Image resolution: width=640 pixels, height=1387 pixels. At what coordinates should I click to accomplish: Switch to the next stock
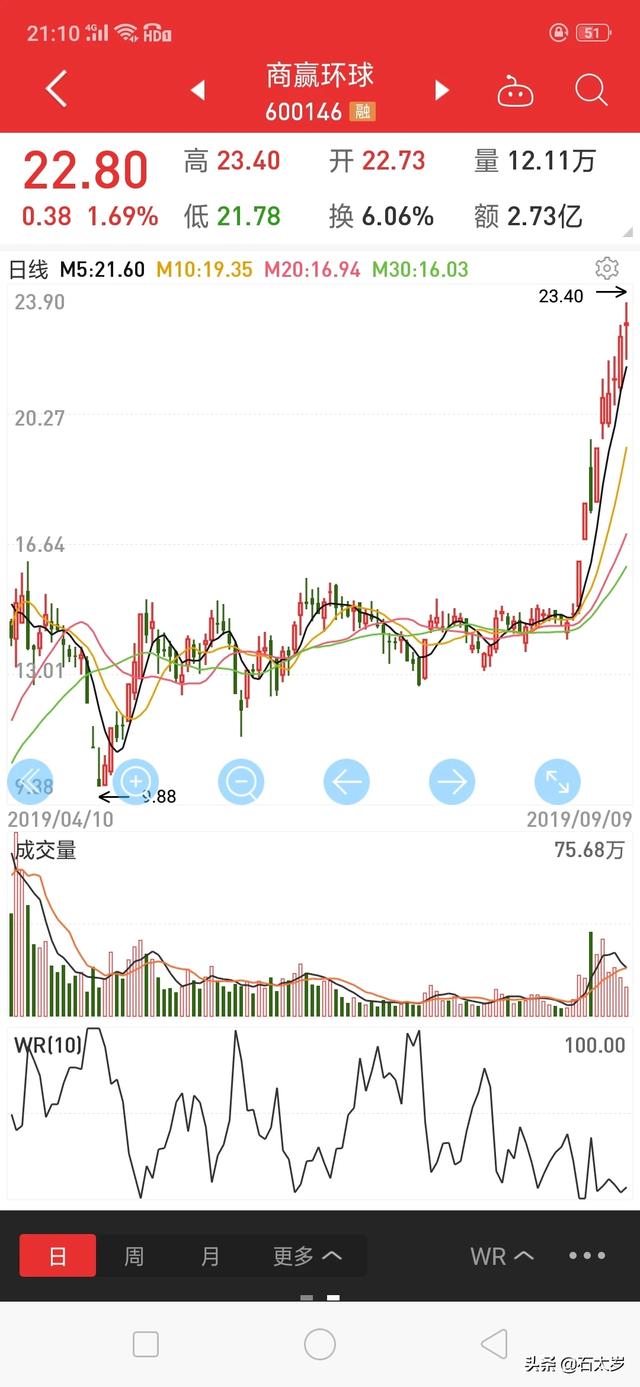click(442, 91)
